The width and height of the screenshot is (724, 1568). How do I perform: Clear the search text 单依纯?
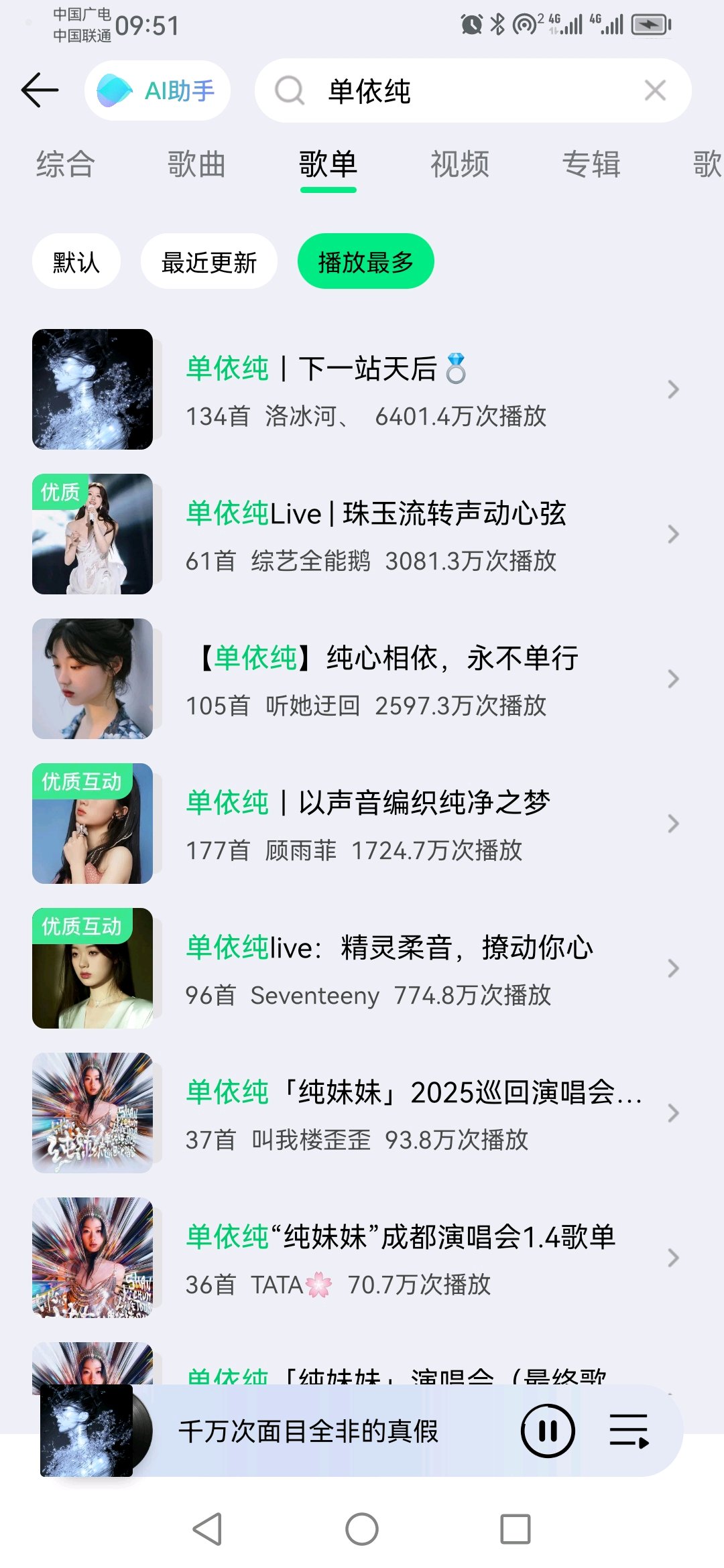[x=655, y=90]
